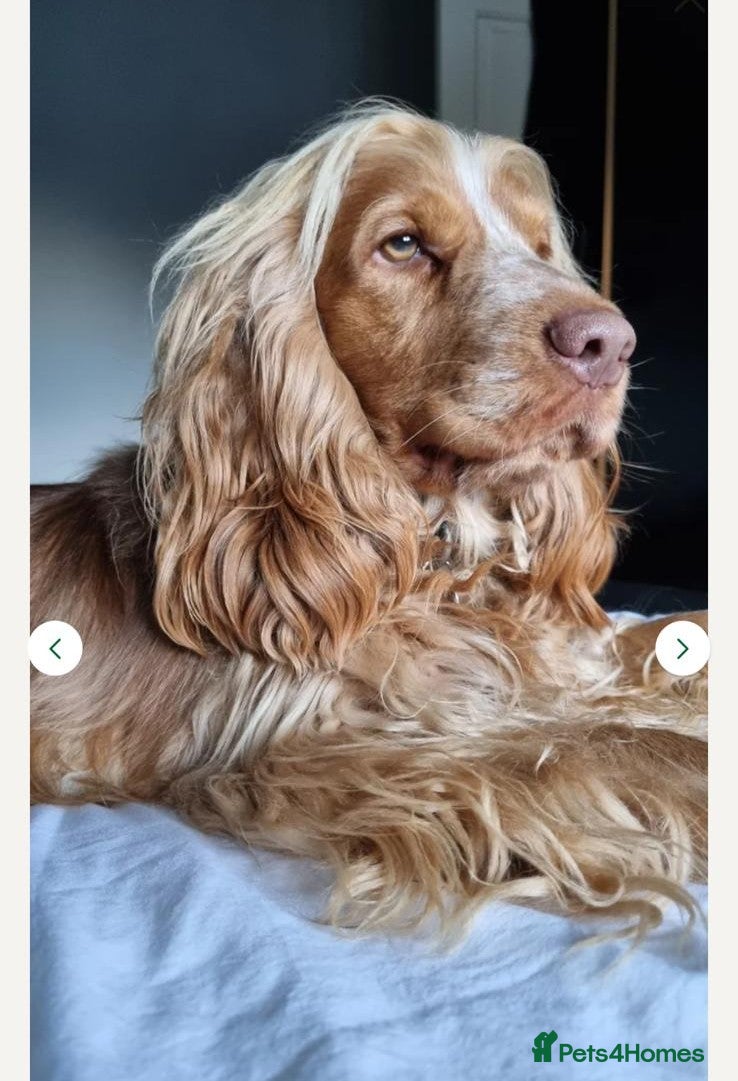Click the carousel image area
The width and height of the screenshot is (738, 1081).
pos(370,540)
